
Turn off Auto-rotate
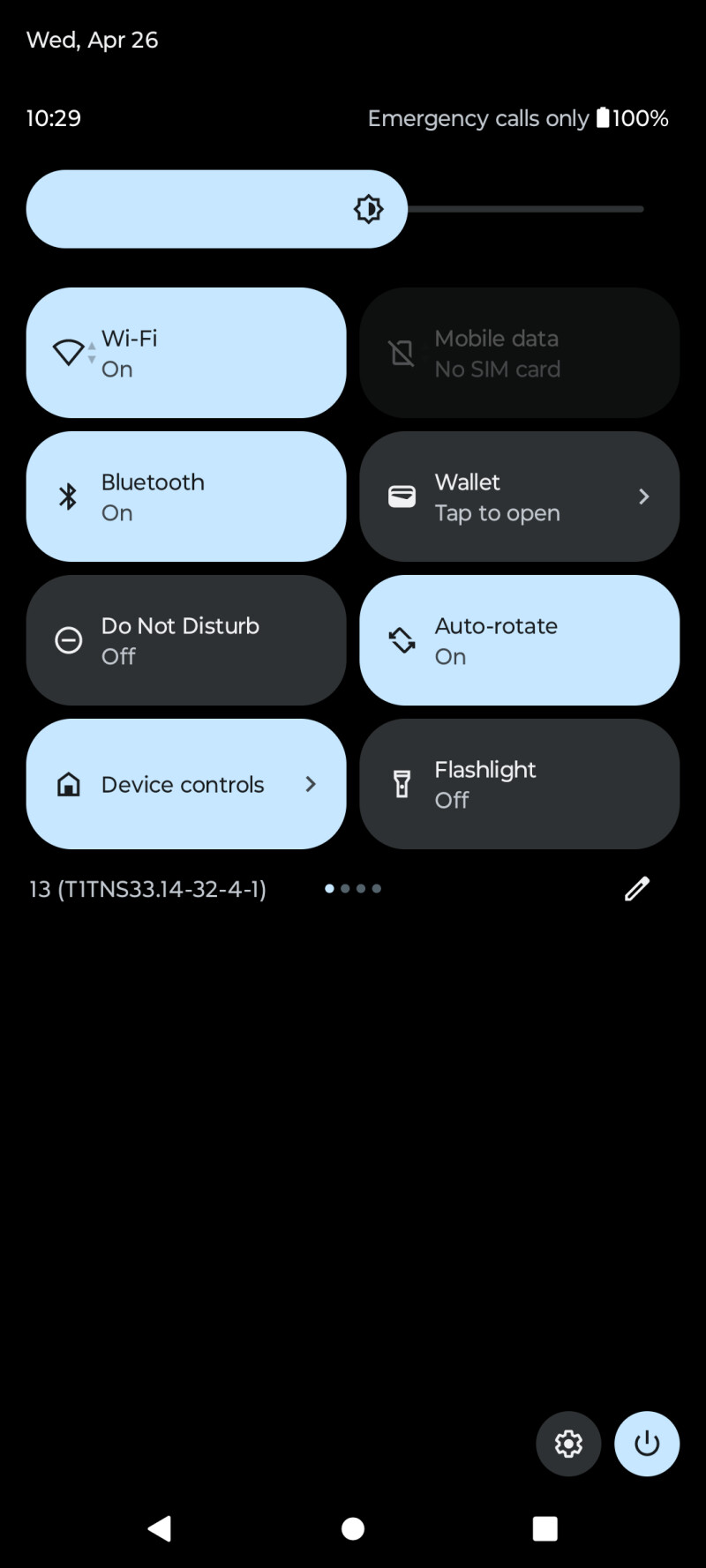[519, 640]
